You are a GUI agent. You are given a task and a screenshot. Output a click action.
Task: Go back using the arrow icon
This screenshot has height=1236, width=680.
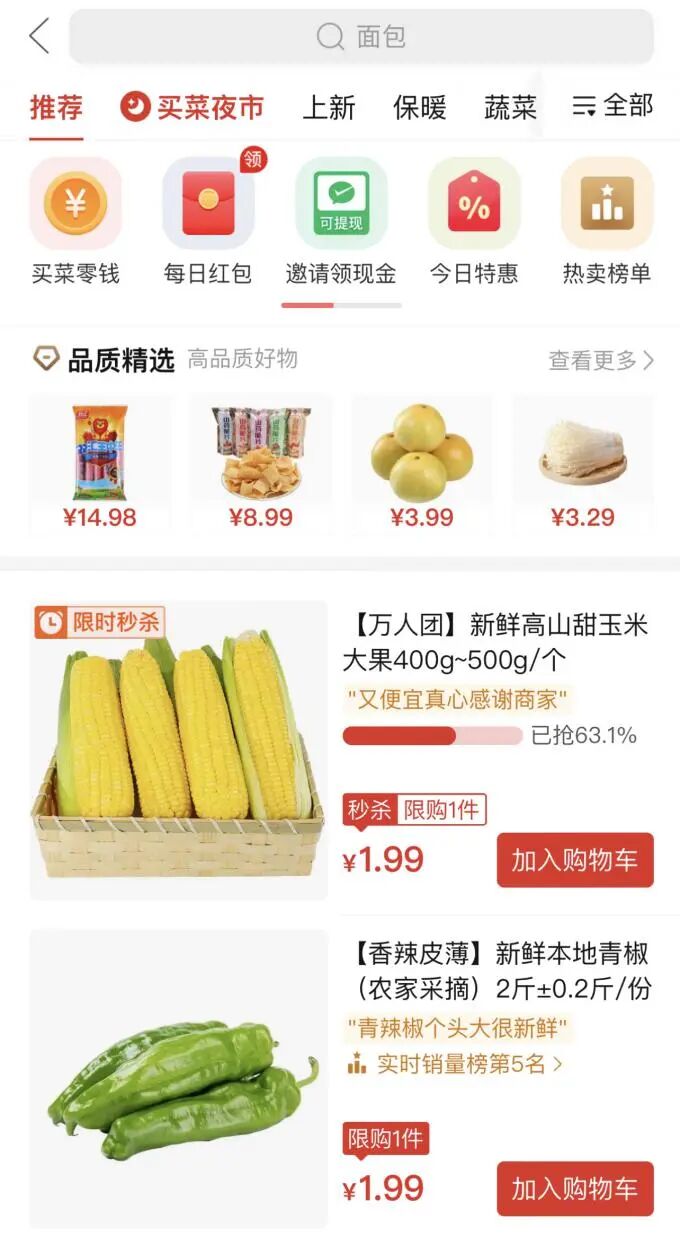pos(39,36)
